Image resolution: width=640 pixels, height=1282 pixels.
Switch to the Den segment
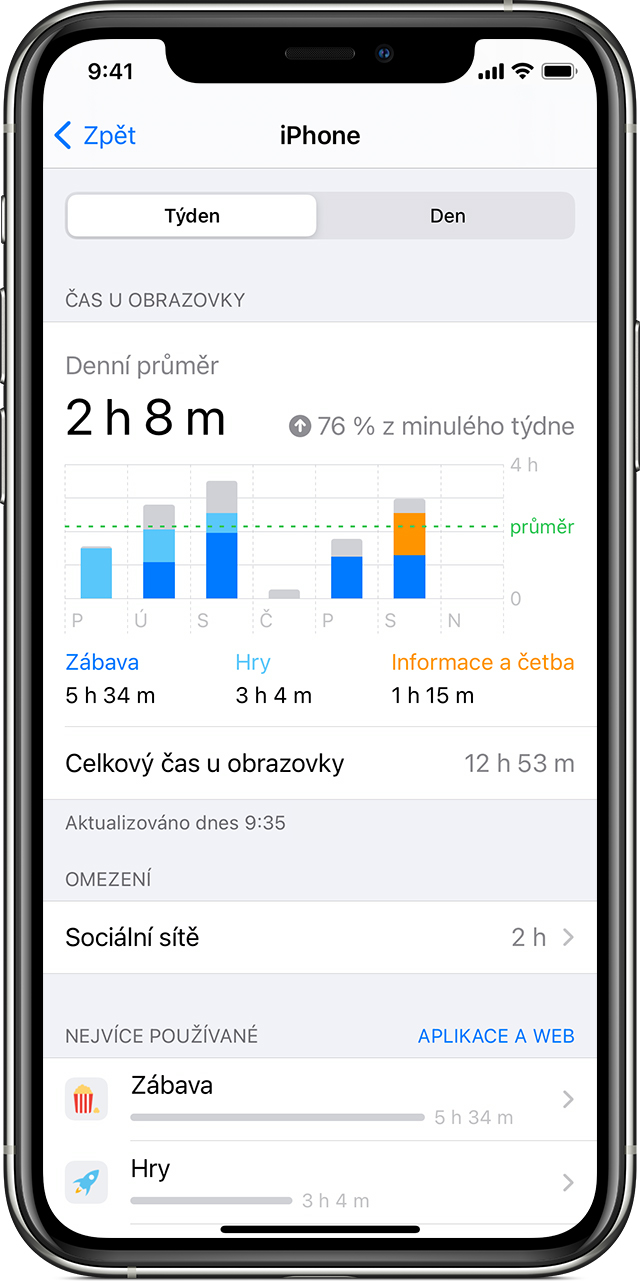click(x=447, y=216)
